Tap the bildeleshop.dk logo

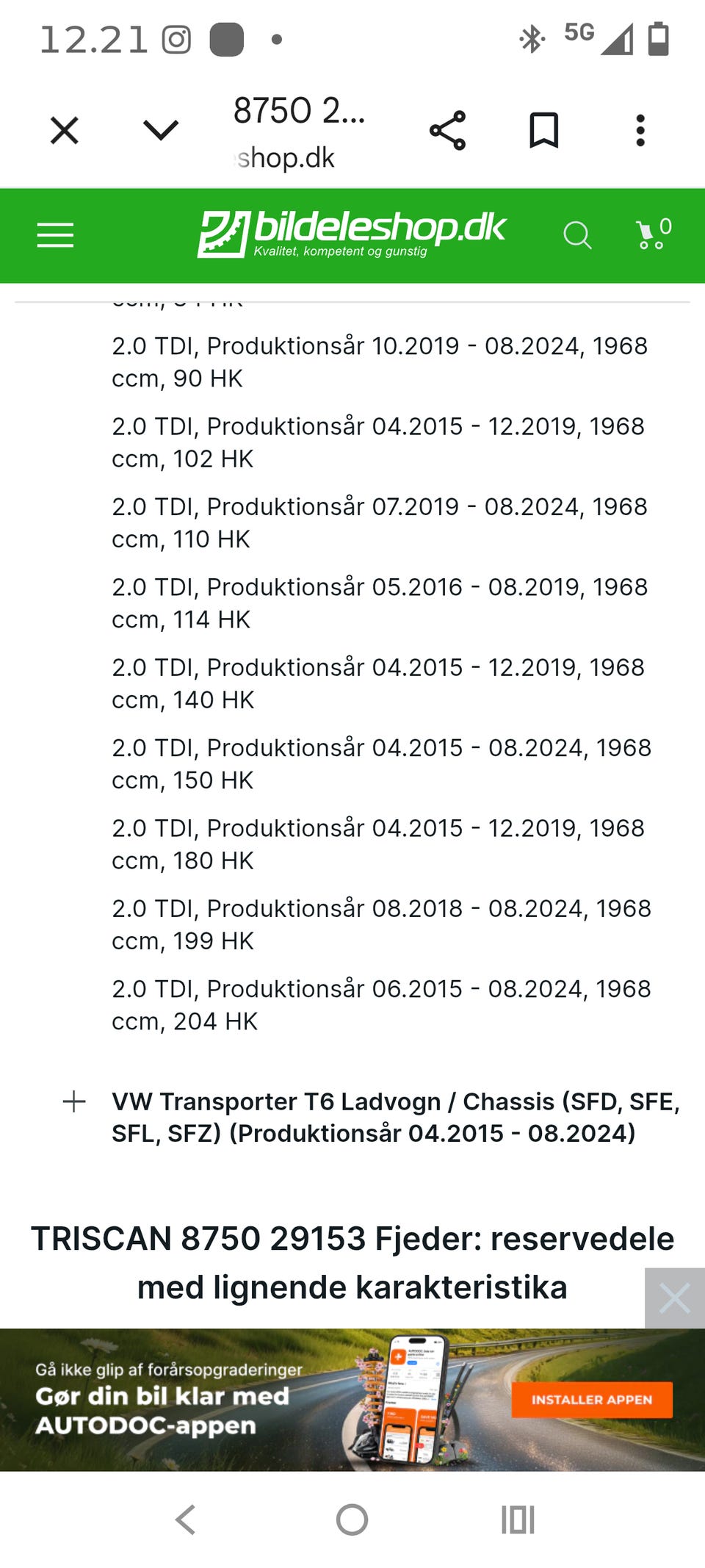click(x=352, y=234)
